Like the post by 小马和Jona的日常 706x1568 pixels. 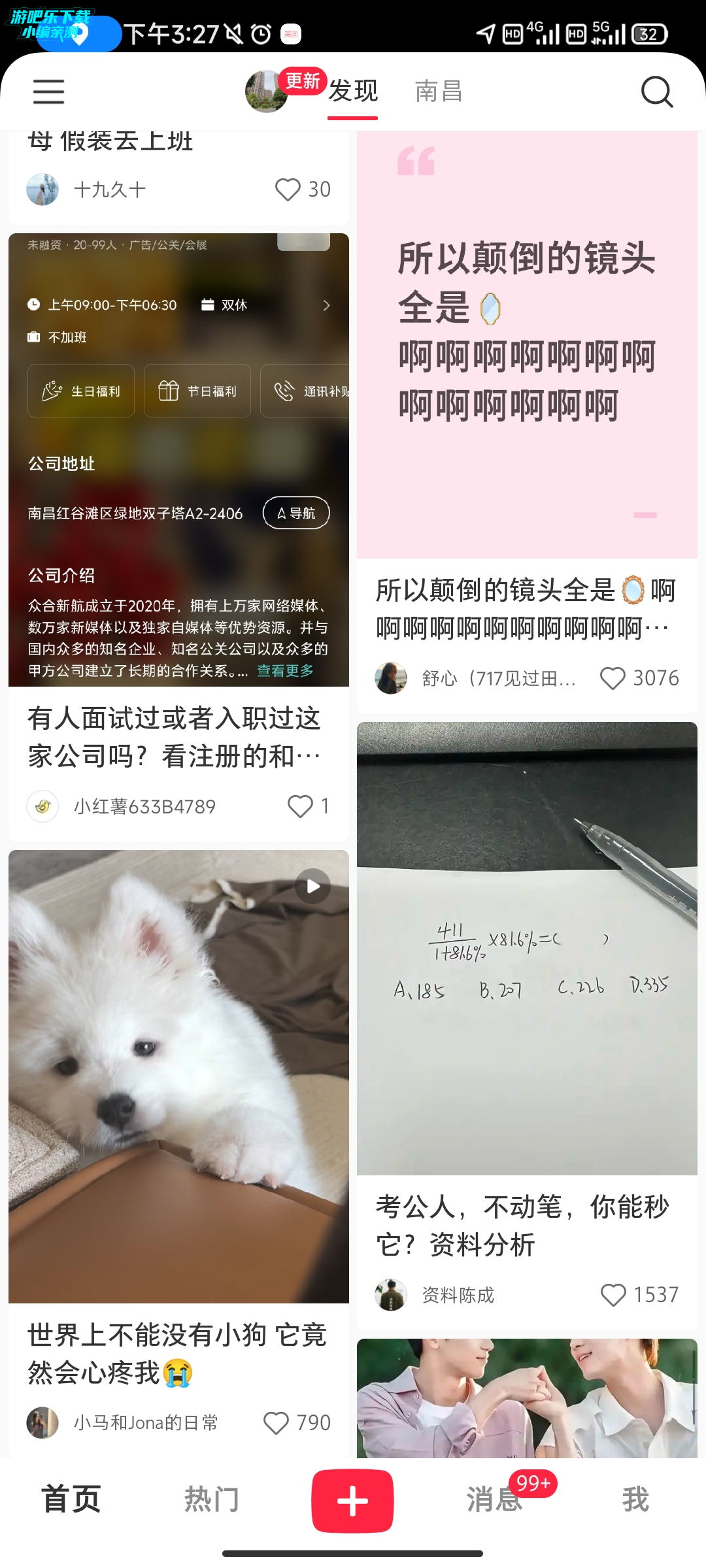pos(276,1423)
